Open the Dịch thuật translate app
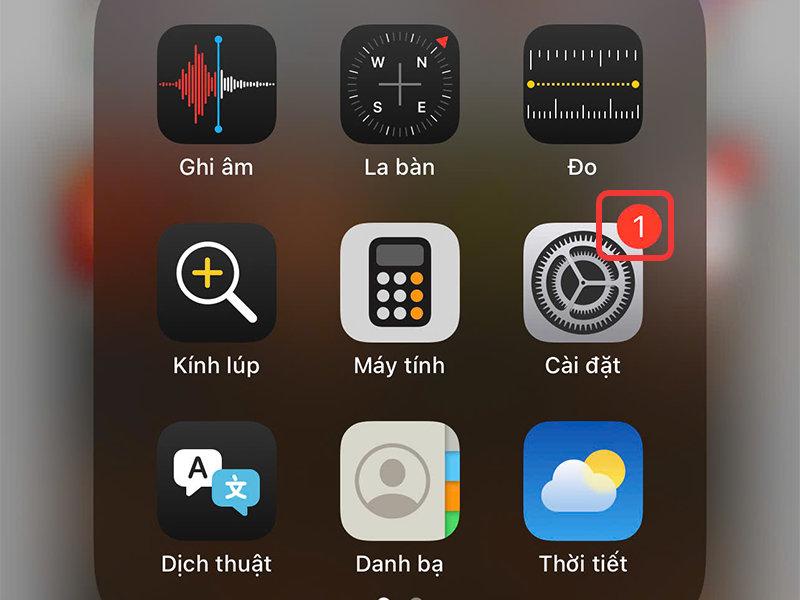This screenshot has width=800, height=600. pyautogui.click(x=216, y=481)
